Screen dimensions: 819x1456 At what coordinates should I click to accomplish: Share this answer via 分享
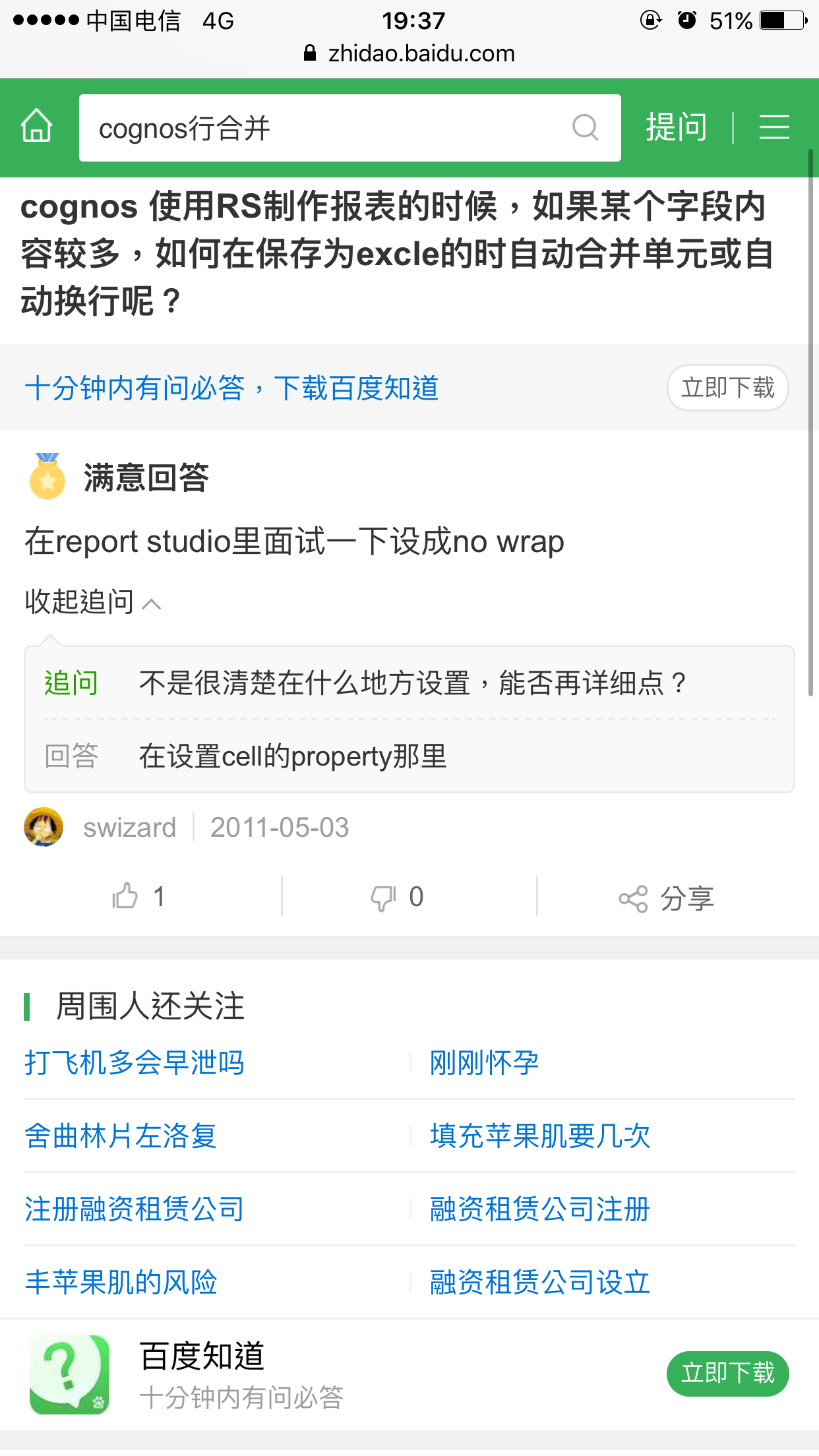tap(666, 898)
